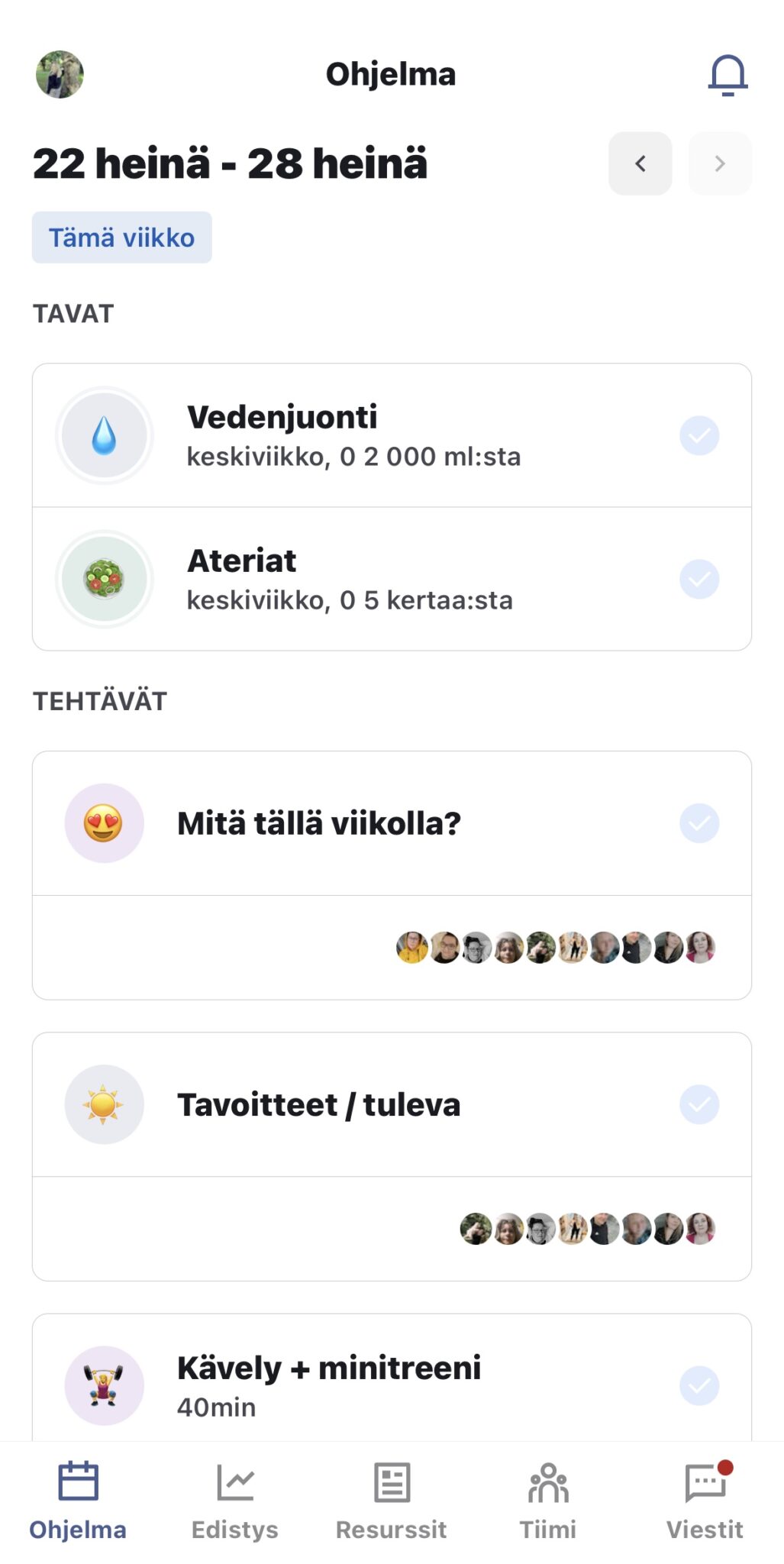Switch to the Edistys tab
Screen dimensions: 784x1564
click(234, 1501)
